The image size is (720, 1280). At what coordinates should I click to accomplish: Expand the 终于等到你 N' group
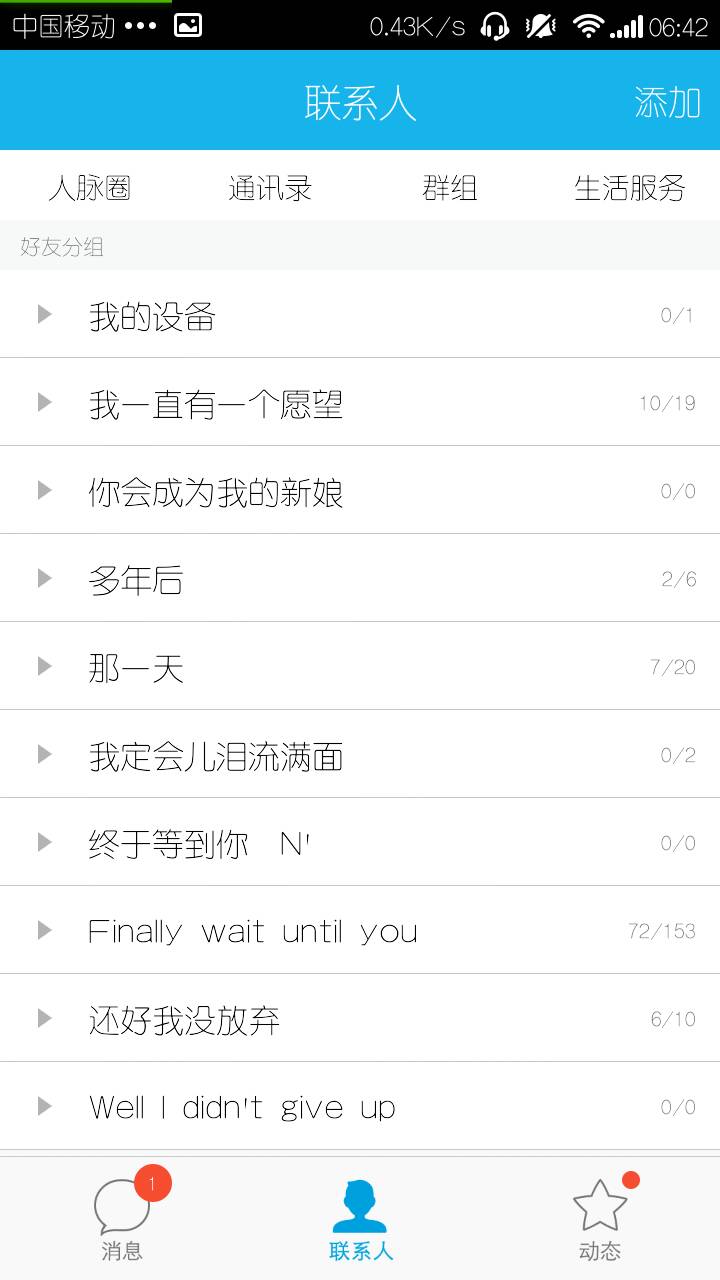[x=360, y=842]
